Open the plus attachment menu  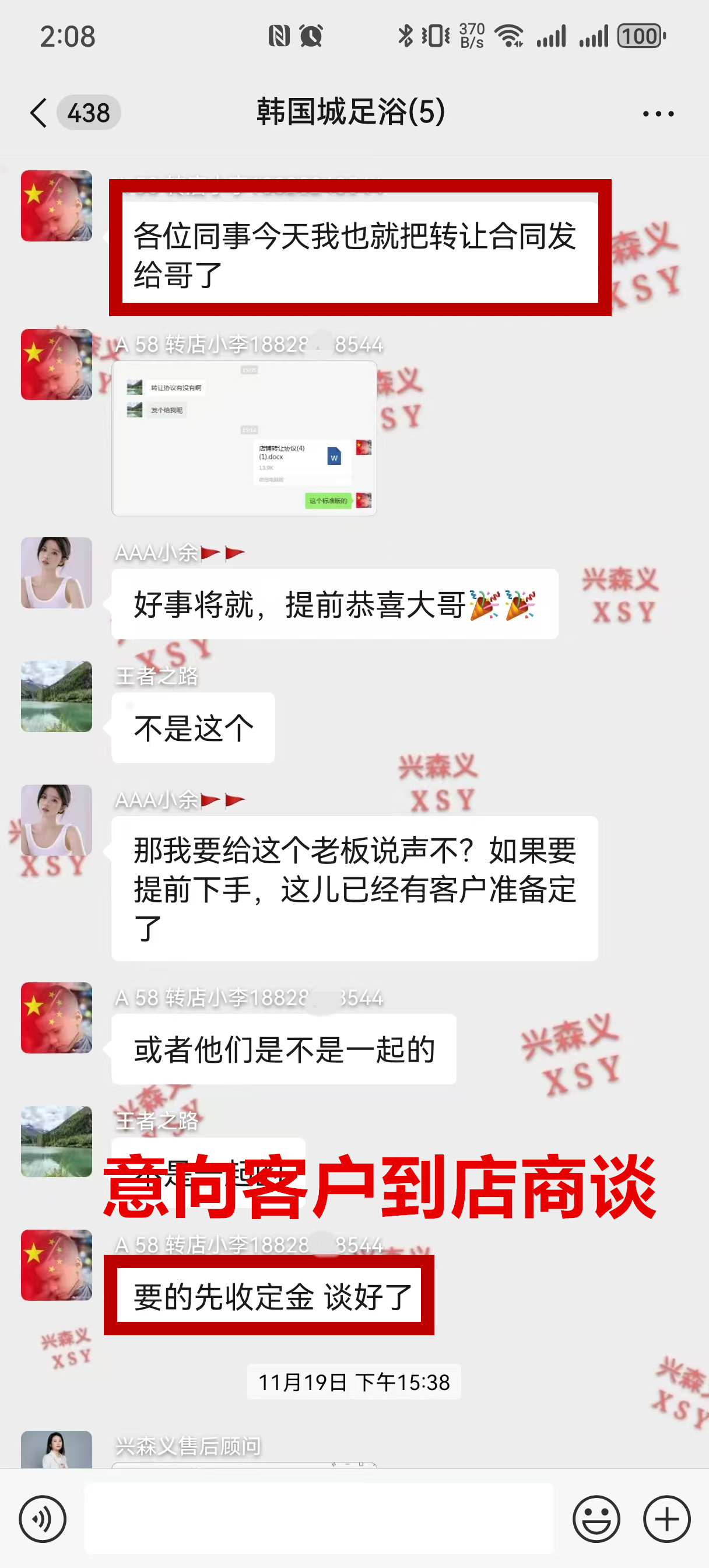(x=666, y=1518)
